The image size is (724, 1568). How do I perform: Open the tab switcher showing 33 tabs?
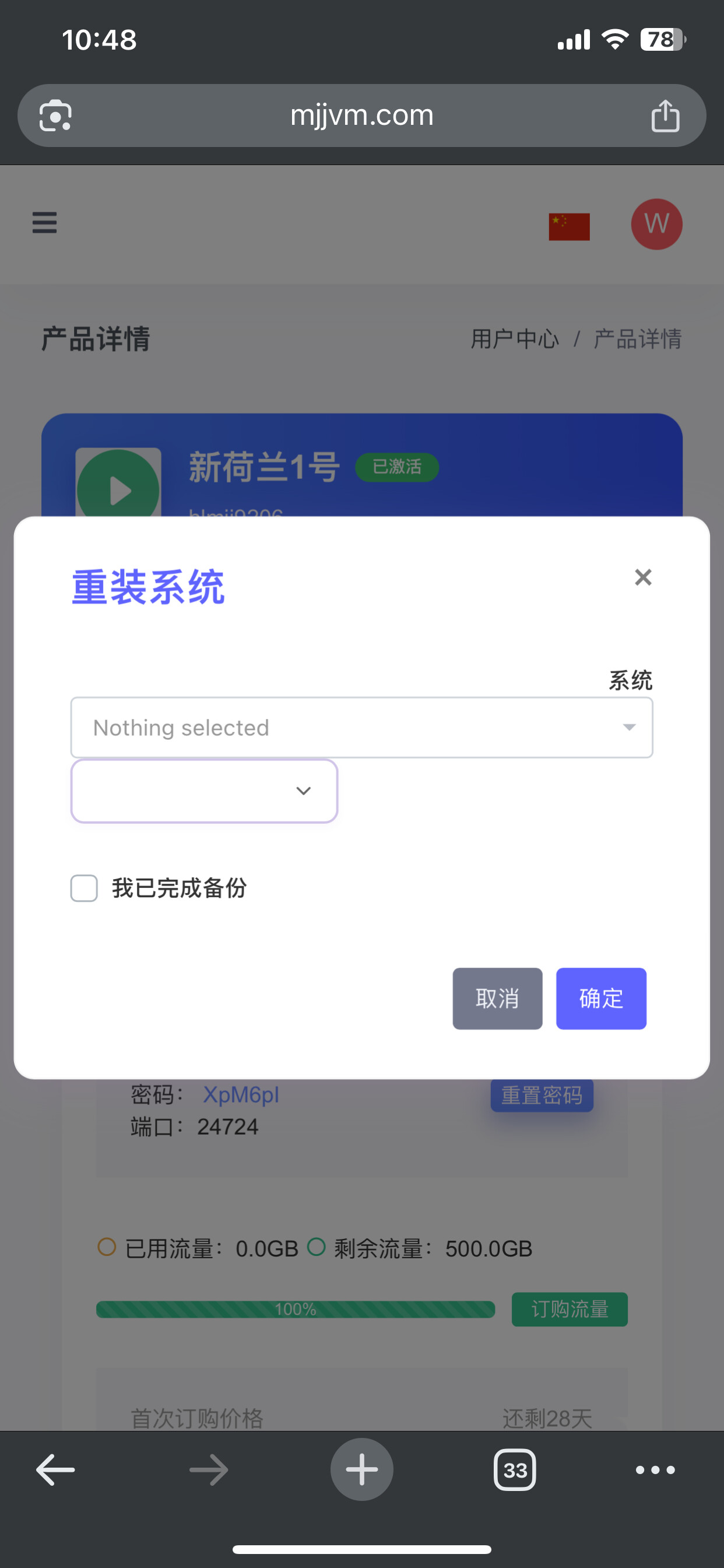[x=515, y=1470]
